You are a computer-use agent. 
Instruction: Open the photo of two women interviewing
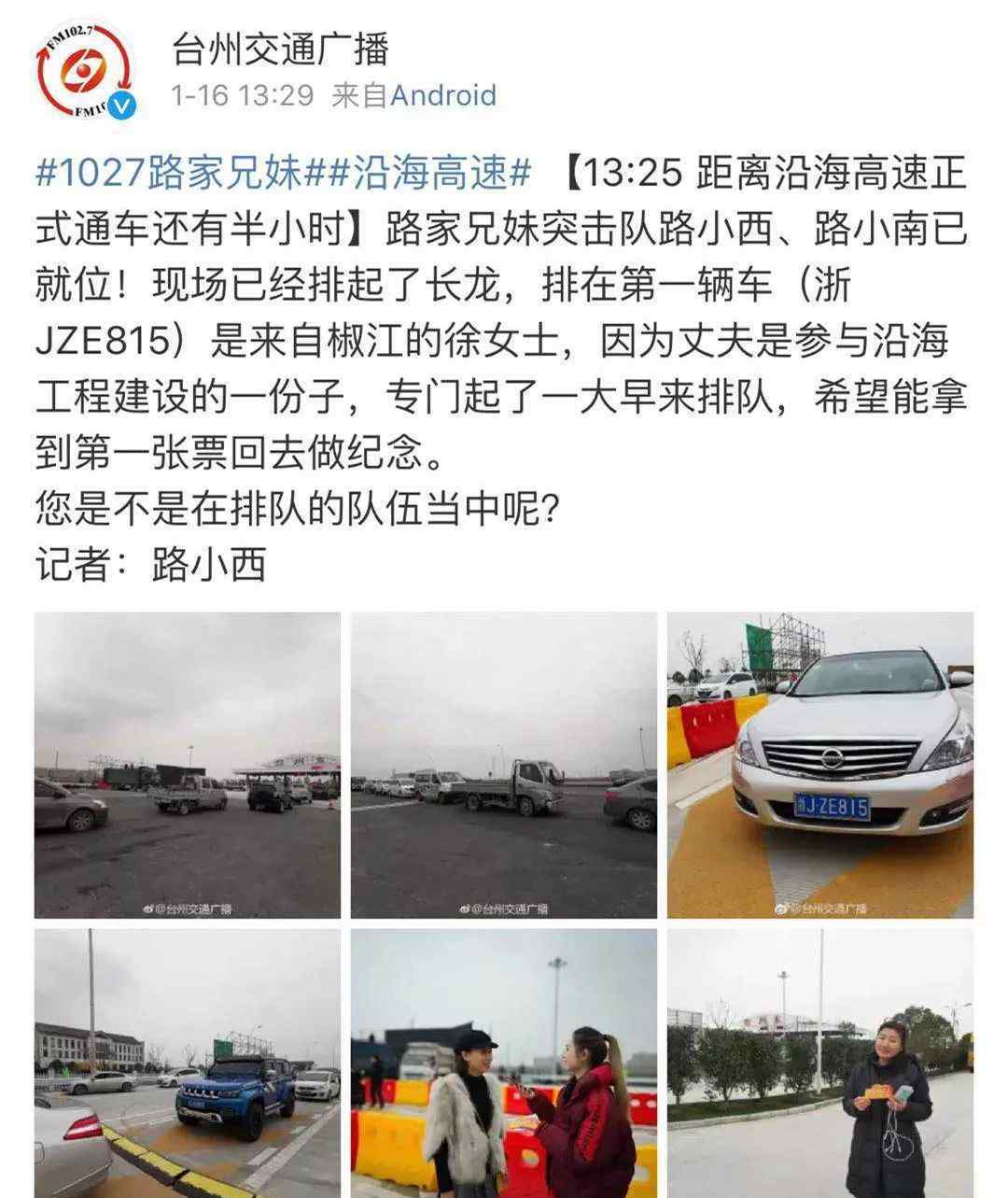504,1063
